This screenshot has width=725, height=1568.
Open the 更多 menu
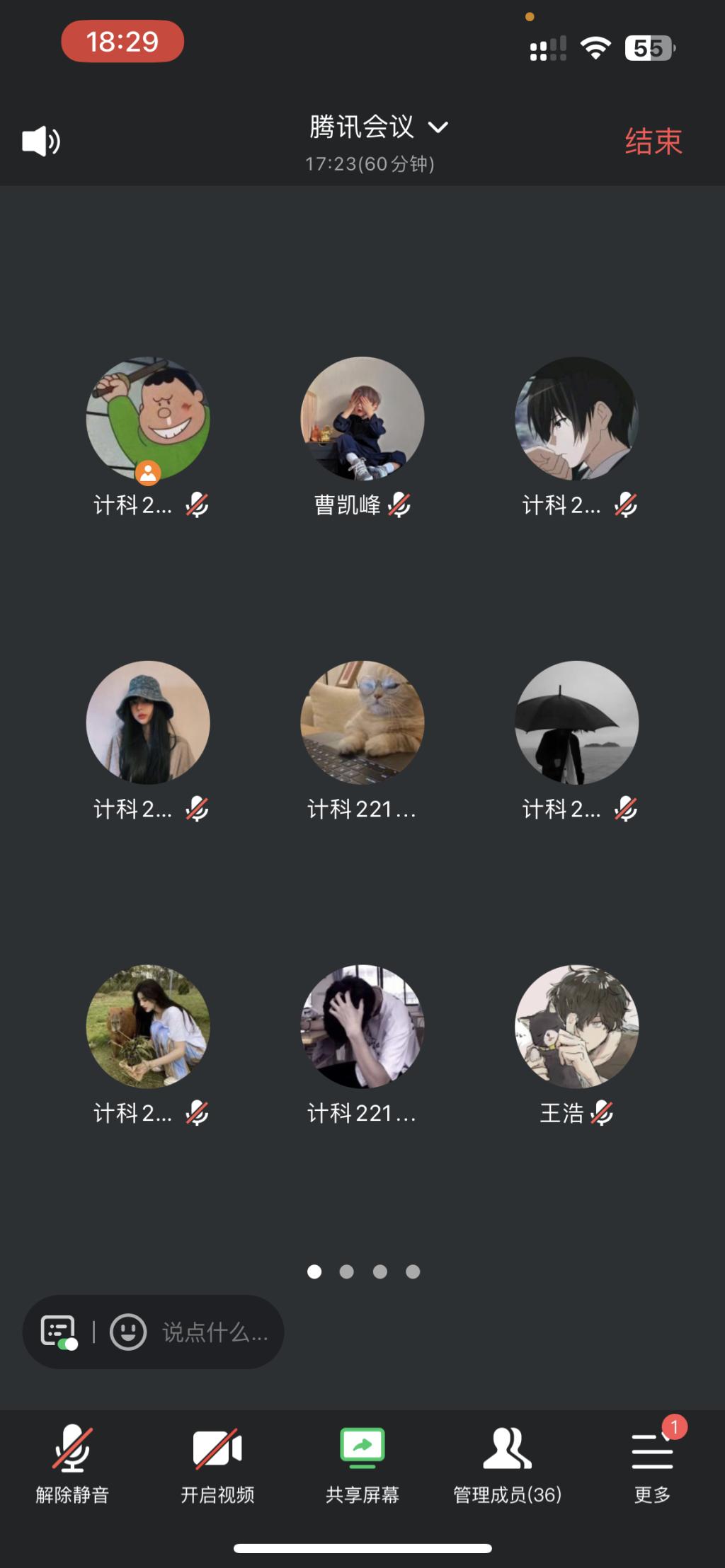tap(652, 1462)
